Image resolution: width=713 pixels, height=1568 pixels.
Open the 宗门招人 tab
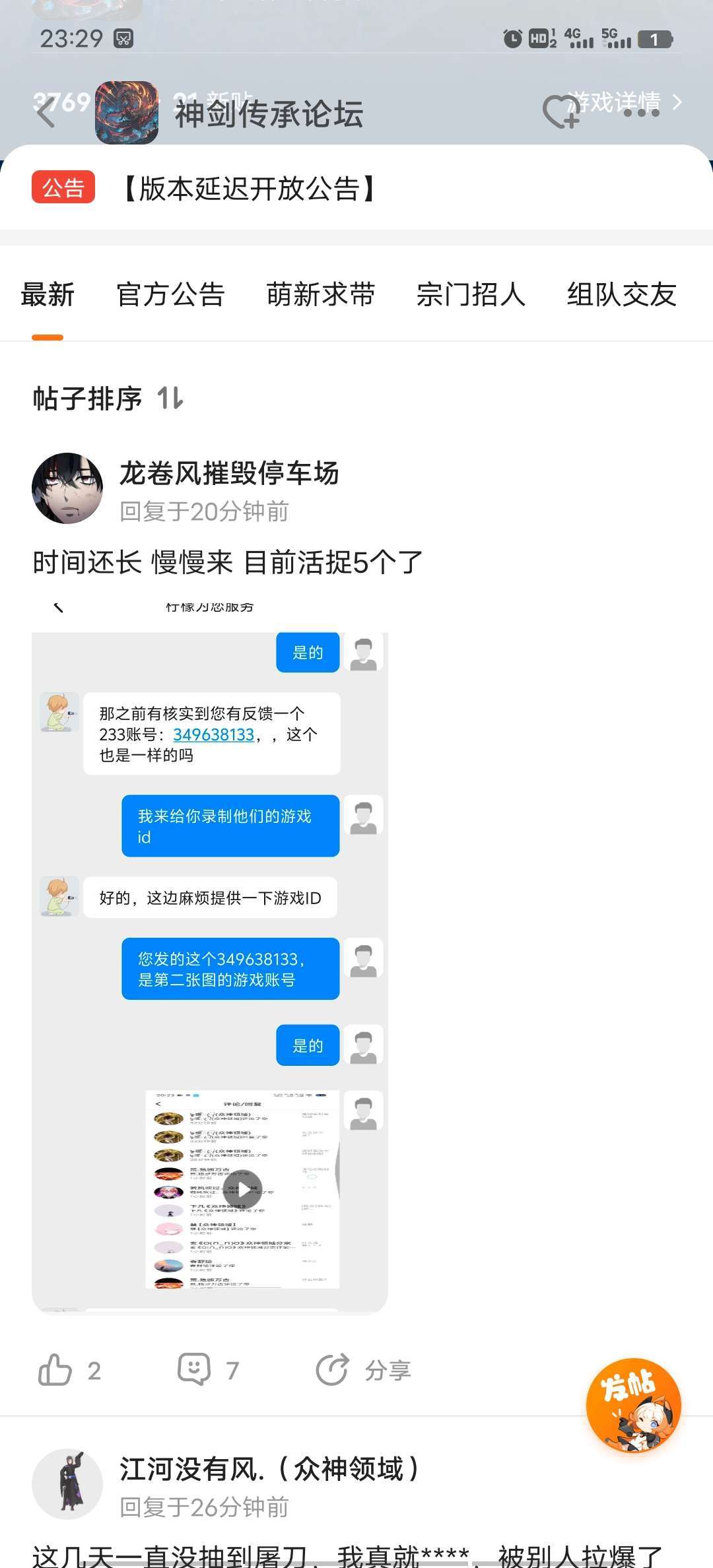471,294
